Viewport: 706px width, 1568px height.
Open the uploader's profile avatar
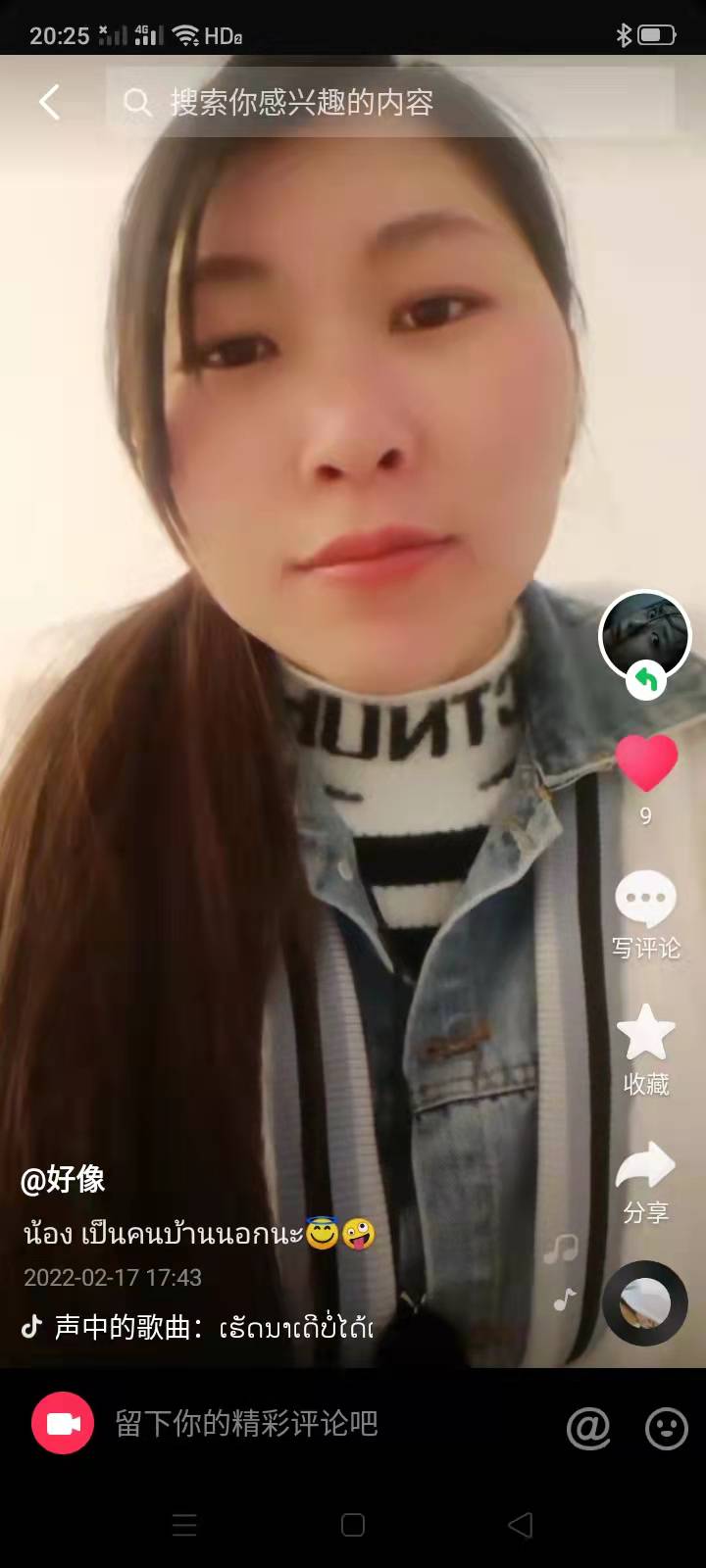pos(645,636)
